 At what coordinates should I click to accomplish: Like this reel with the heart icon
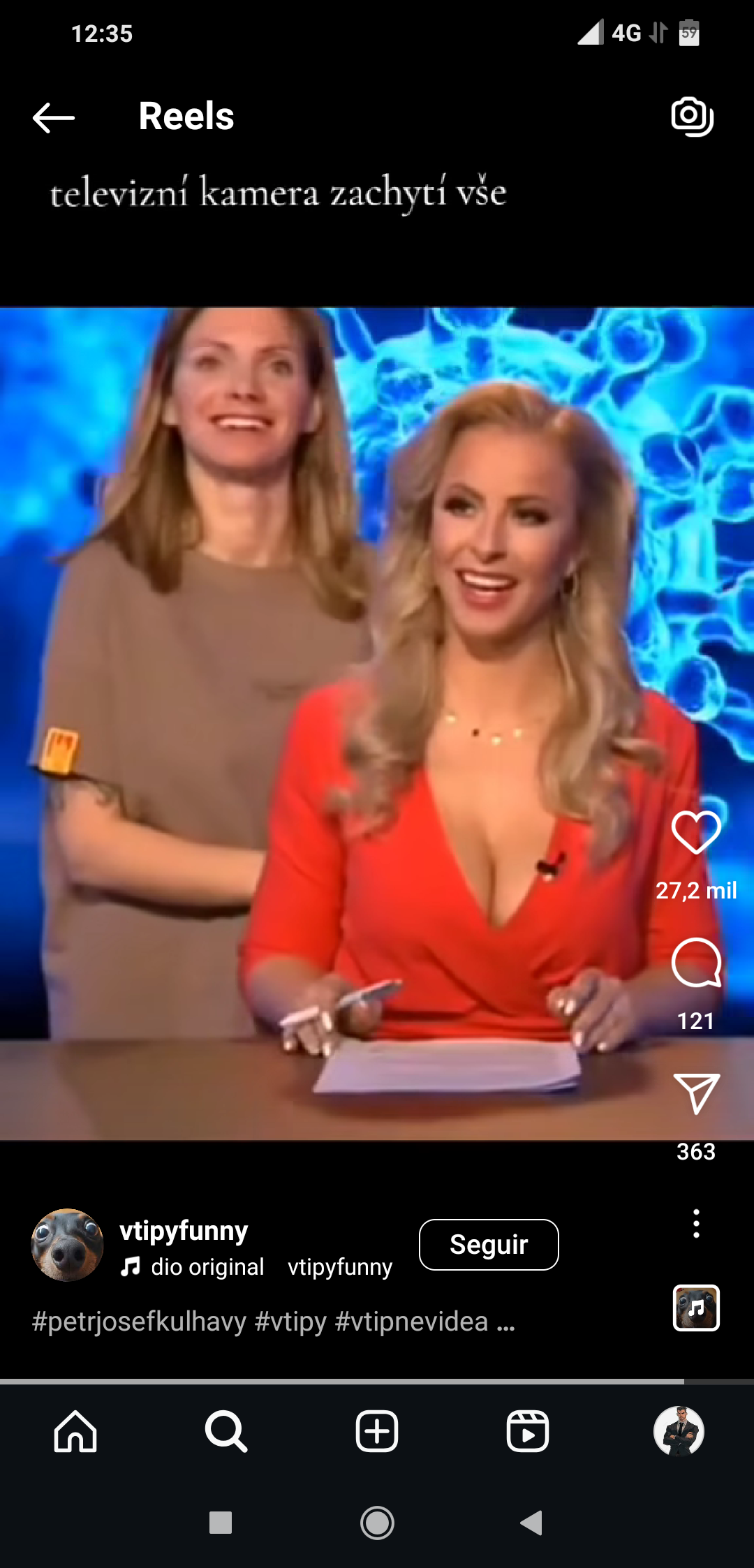click(696, 832)
